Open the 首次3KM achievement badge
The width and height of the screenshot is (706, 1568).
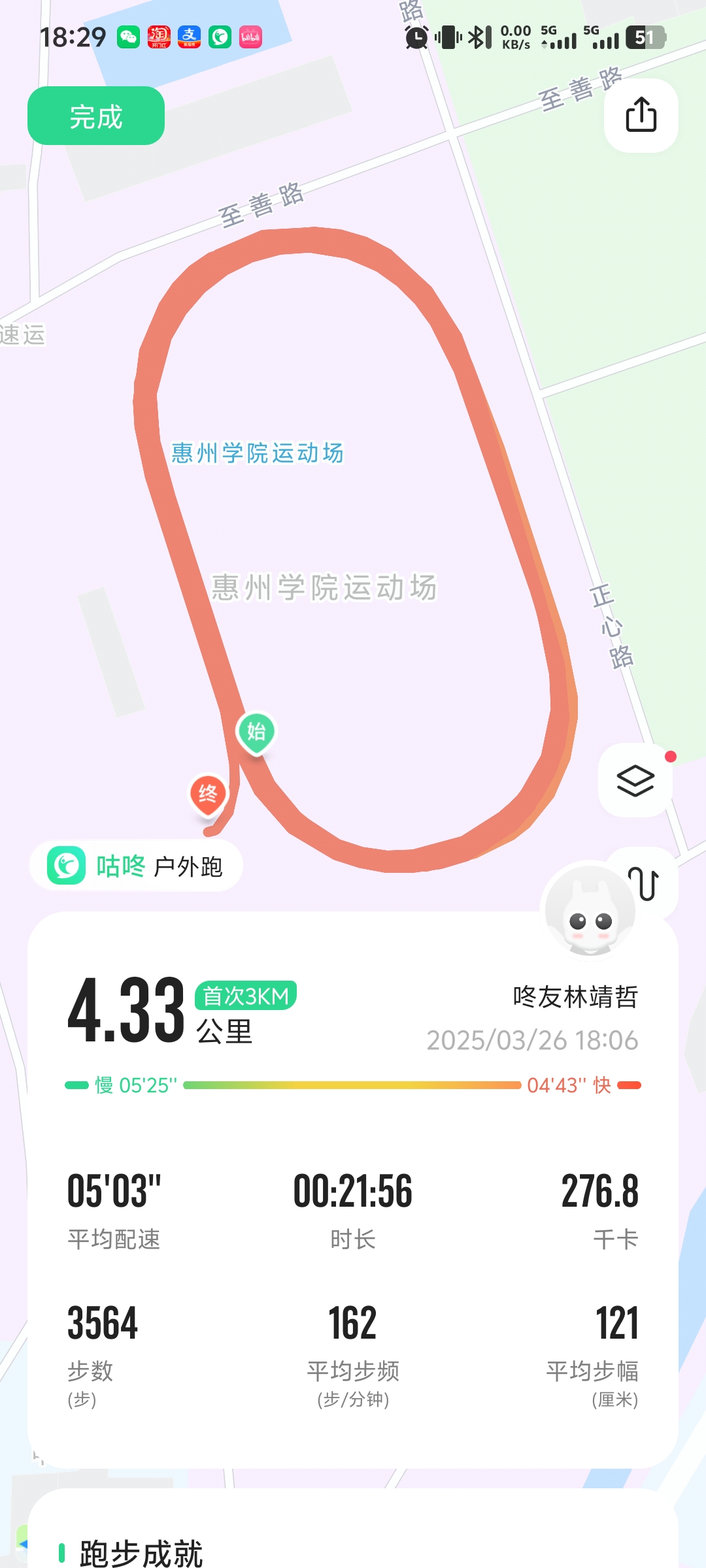(246, 996)
